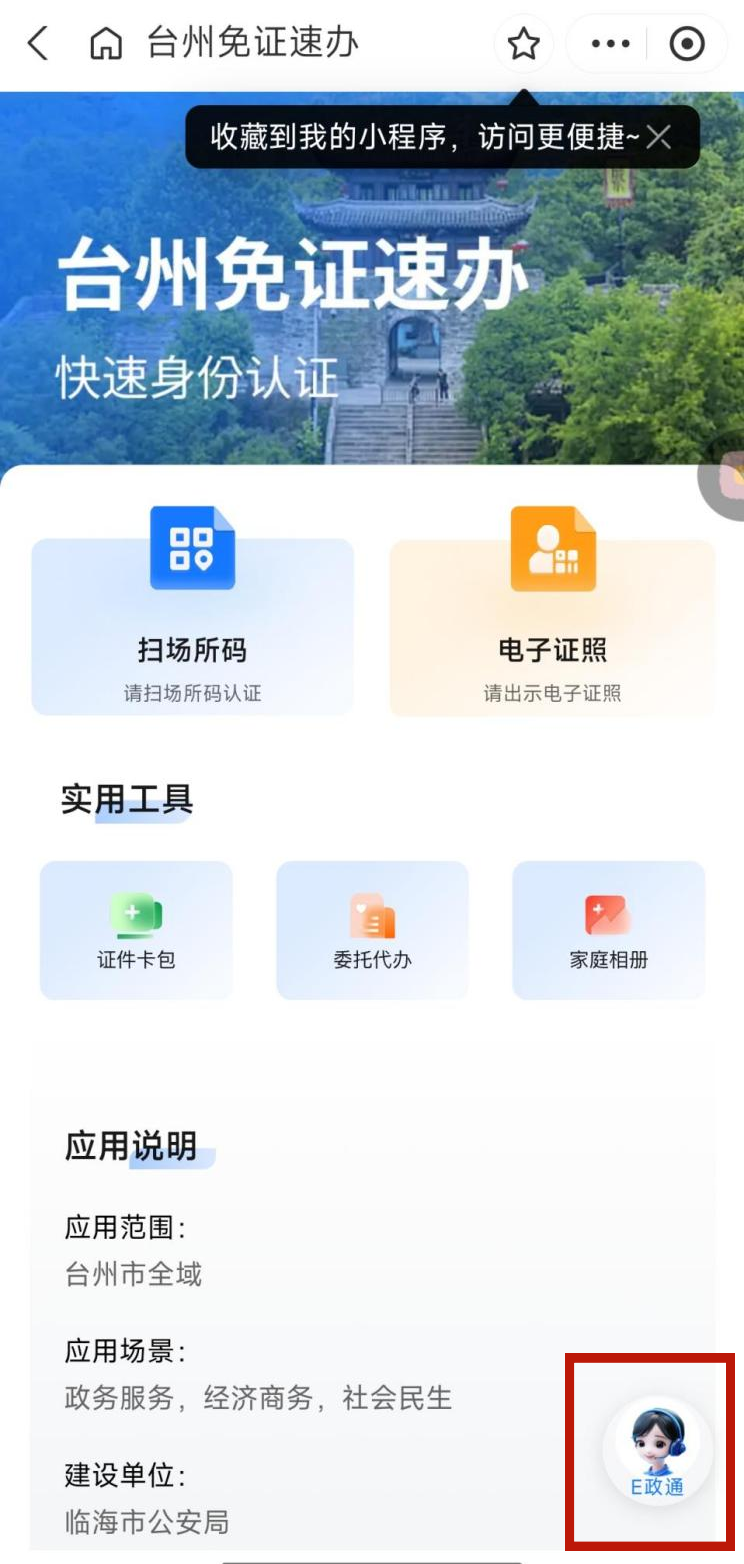Open 家庭相册 tool
Screen dimensions: 744x1564
coord(609,930)
